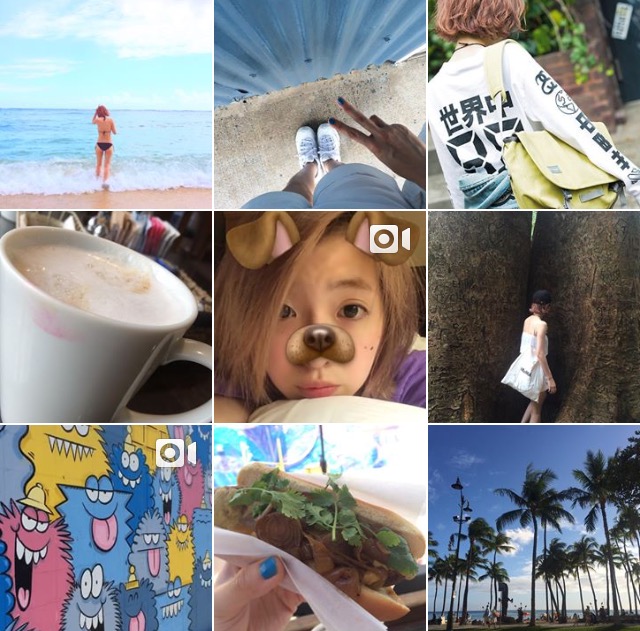This screenshot has width=640, height=631.
Task: Open the photo of woman between tree trunks
Action: (x=533, y=317)
